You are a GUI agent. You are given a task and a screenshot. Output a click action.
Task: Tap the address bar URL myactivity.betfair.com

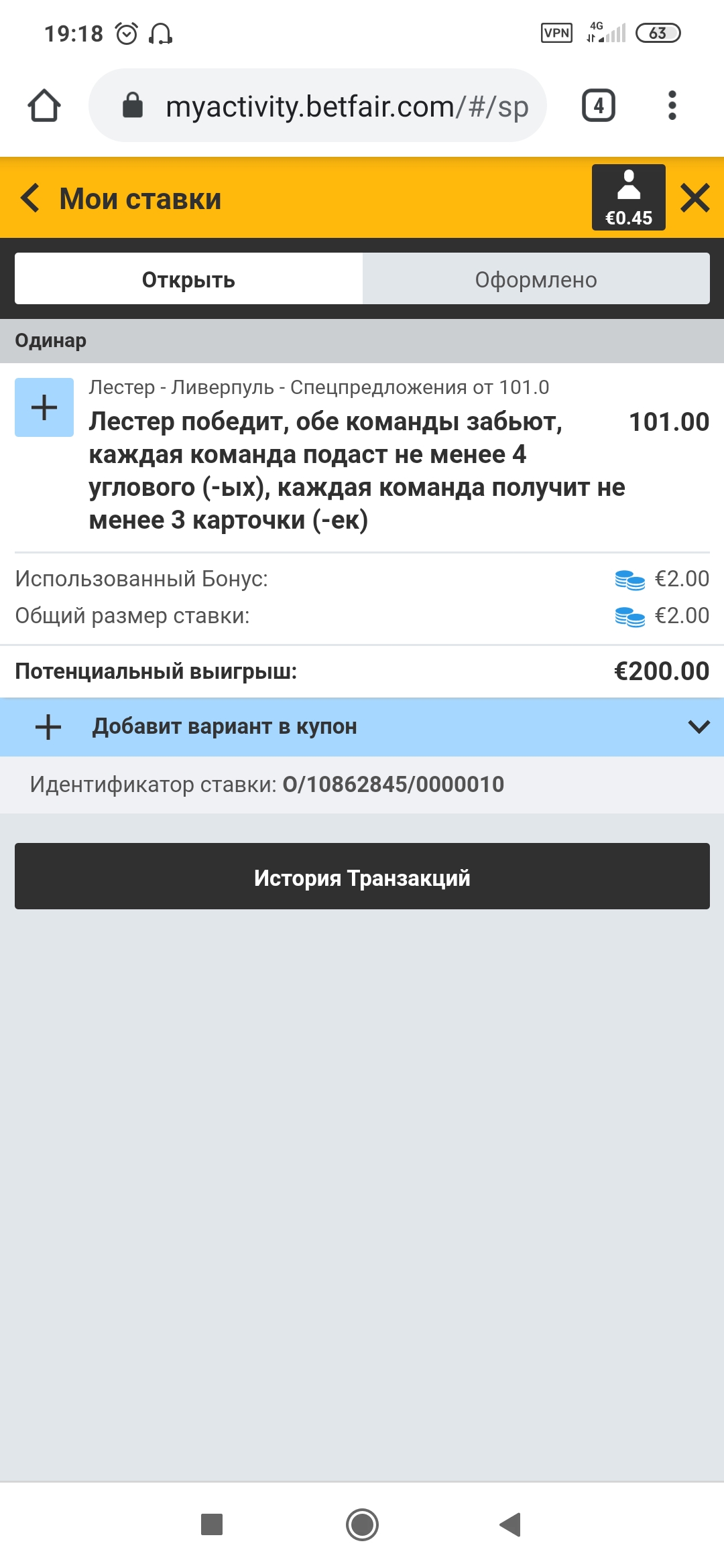tap(349, 105)
